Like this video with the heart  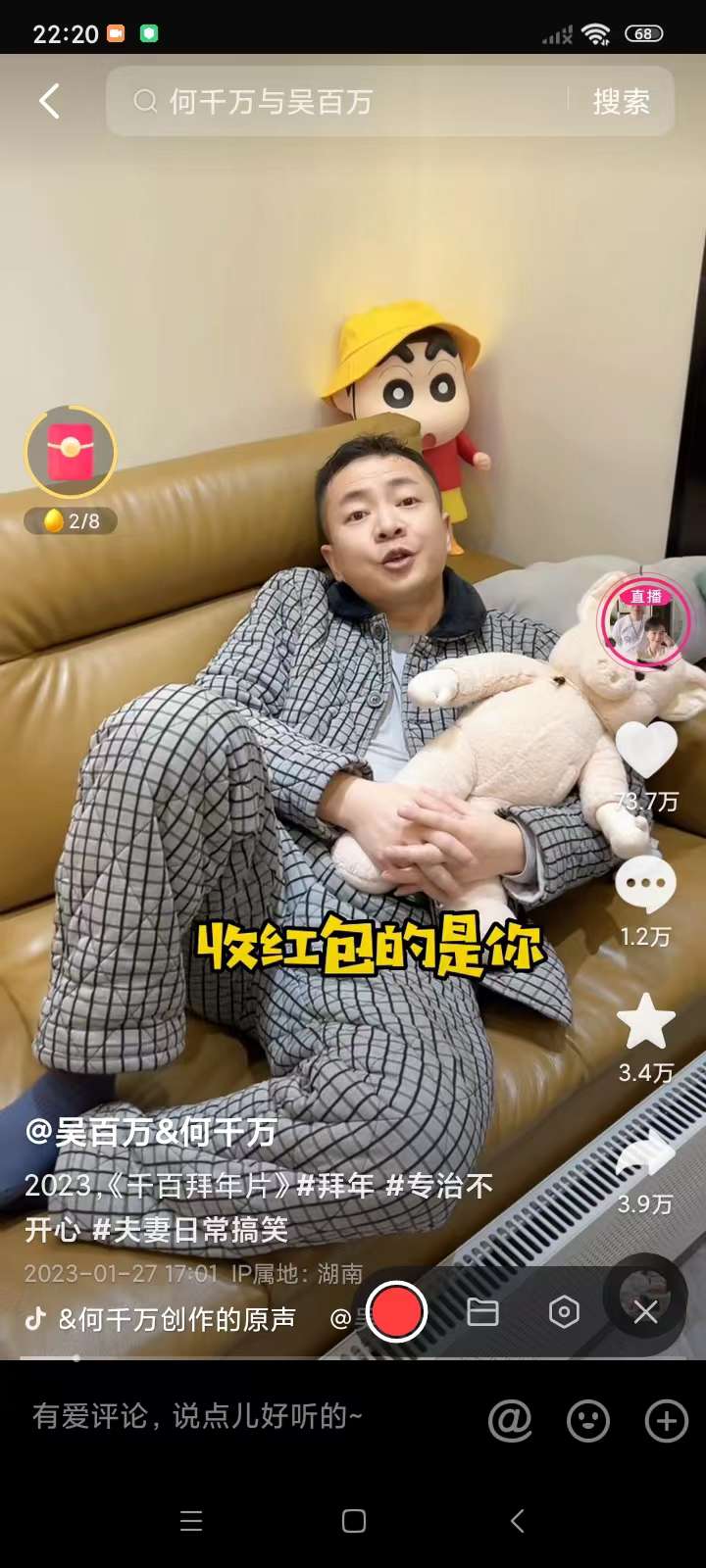(645, 750)
